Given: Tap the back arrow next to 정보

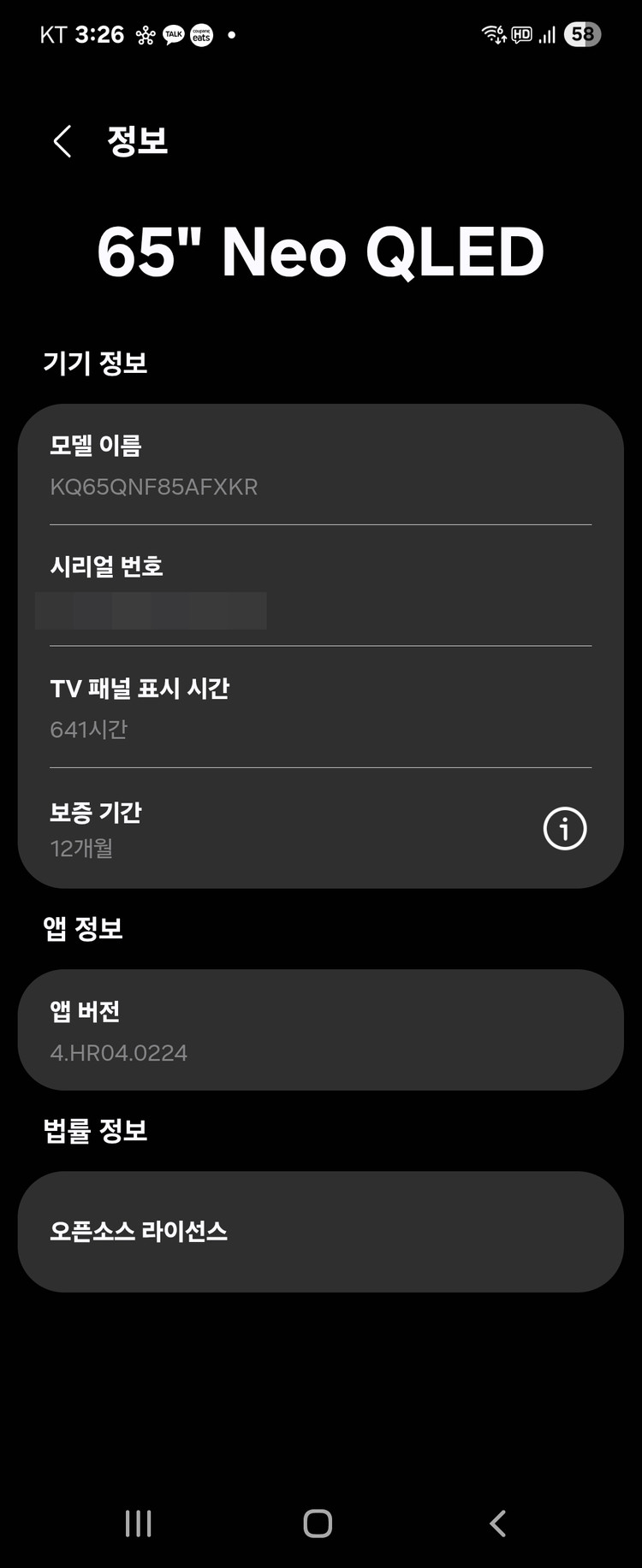Looking at the screenshot, I should pyautogui.click(x=61, y=140).
